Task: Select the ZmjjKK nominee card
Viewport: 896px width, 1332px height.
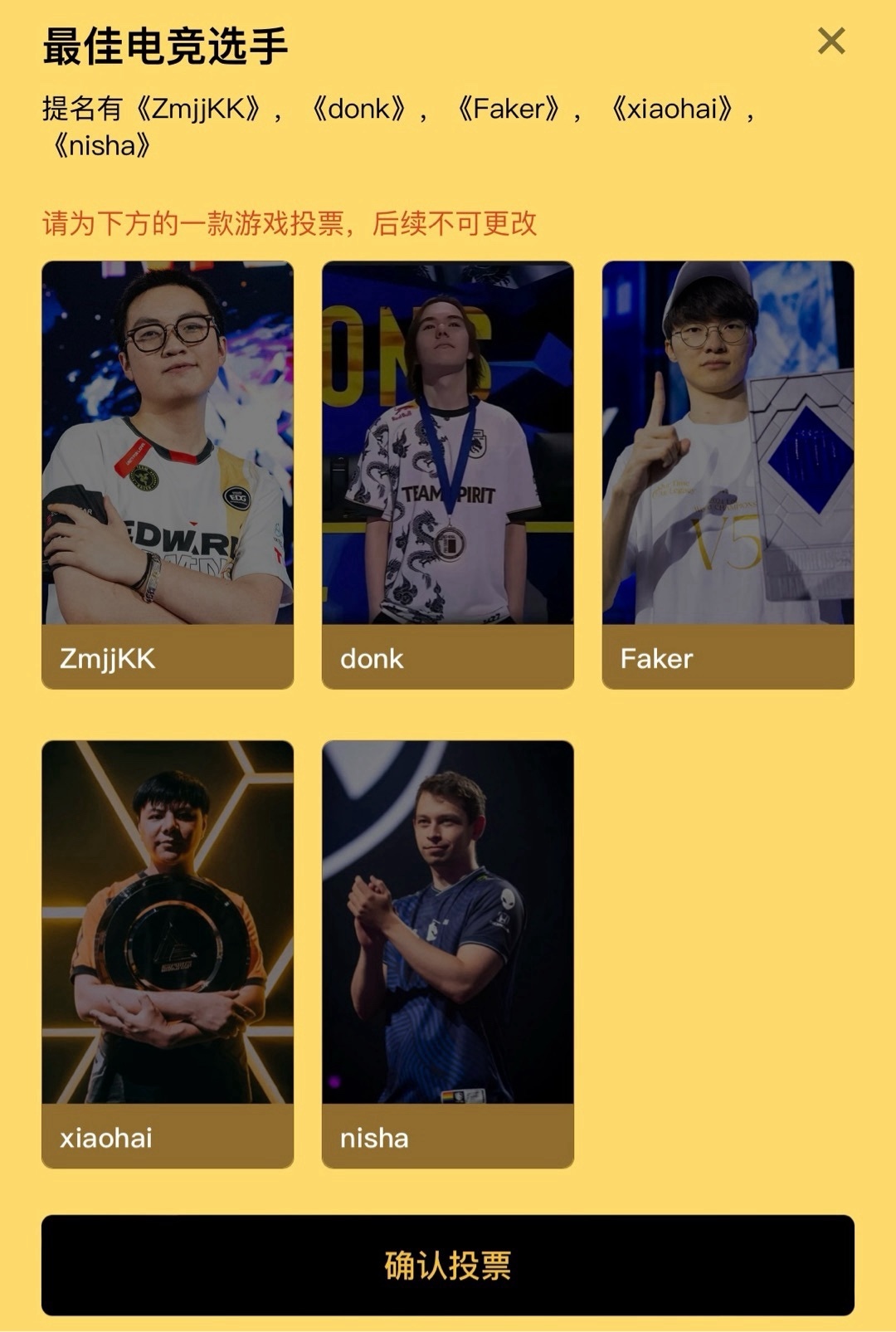Action: [x=168, y=474]
